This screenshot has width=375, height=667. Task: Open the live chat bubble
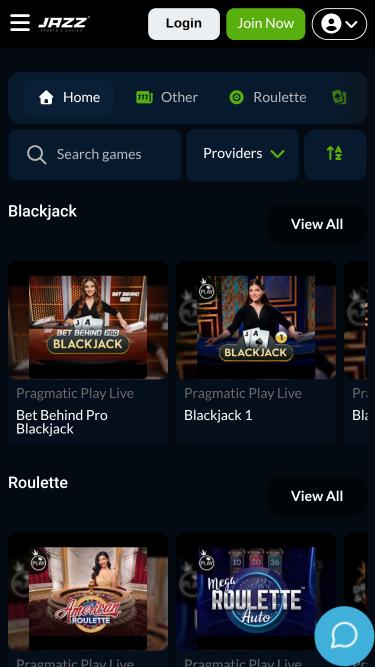click(344, 636)
